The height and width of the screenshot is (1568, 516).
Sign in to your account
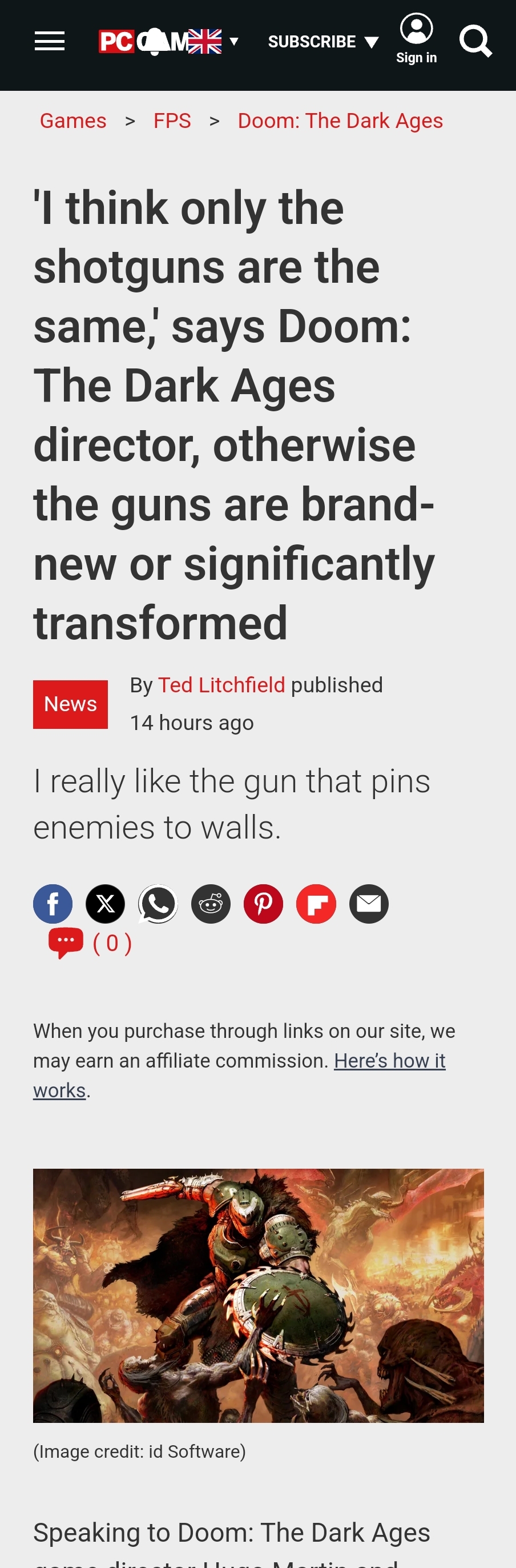click(x=416, y=39)
